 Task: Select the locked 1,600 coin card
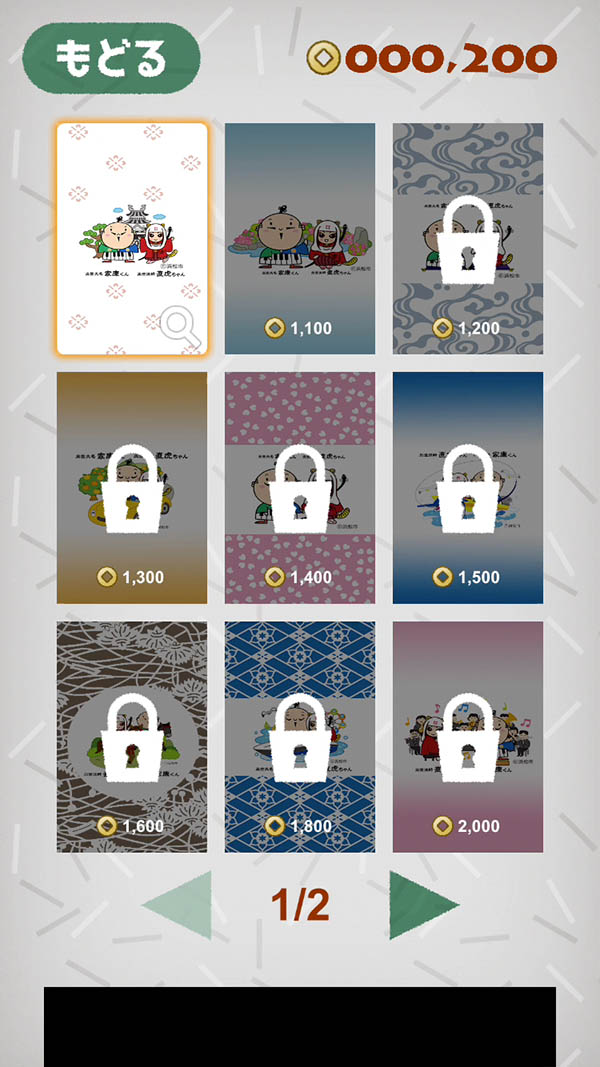click(x=132, y=736)
